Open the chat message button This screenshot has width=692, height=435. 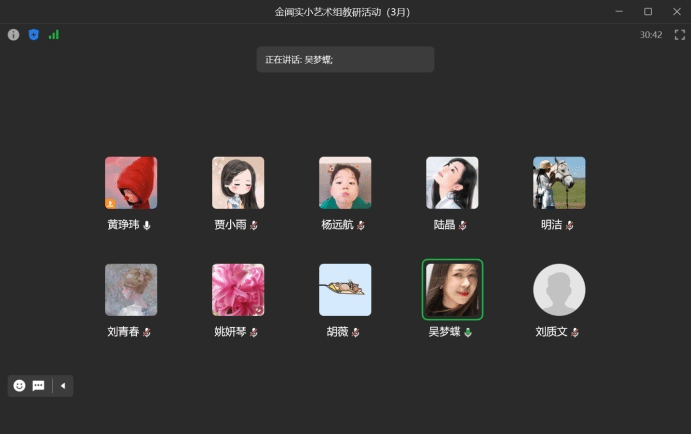click(38, 386)
